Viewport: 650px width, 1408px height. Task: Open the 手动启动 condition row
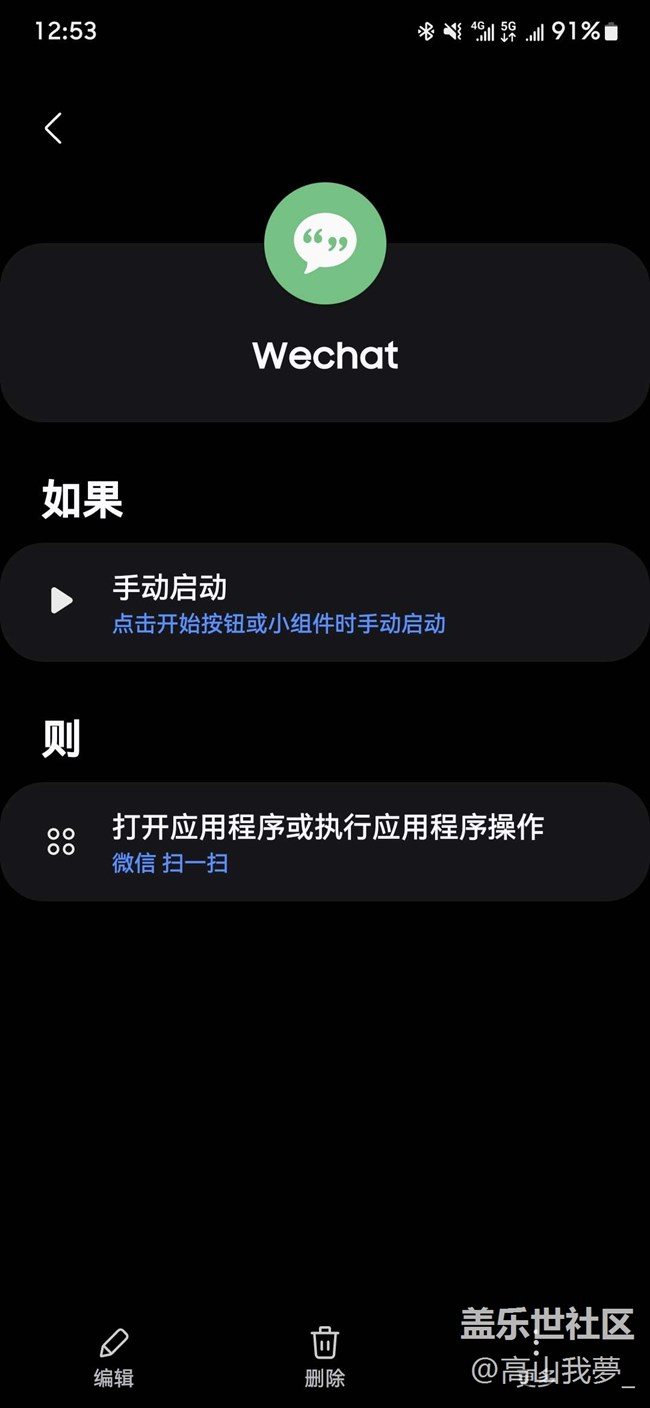point(325,602)
